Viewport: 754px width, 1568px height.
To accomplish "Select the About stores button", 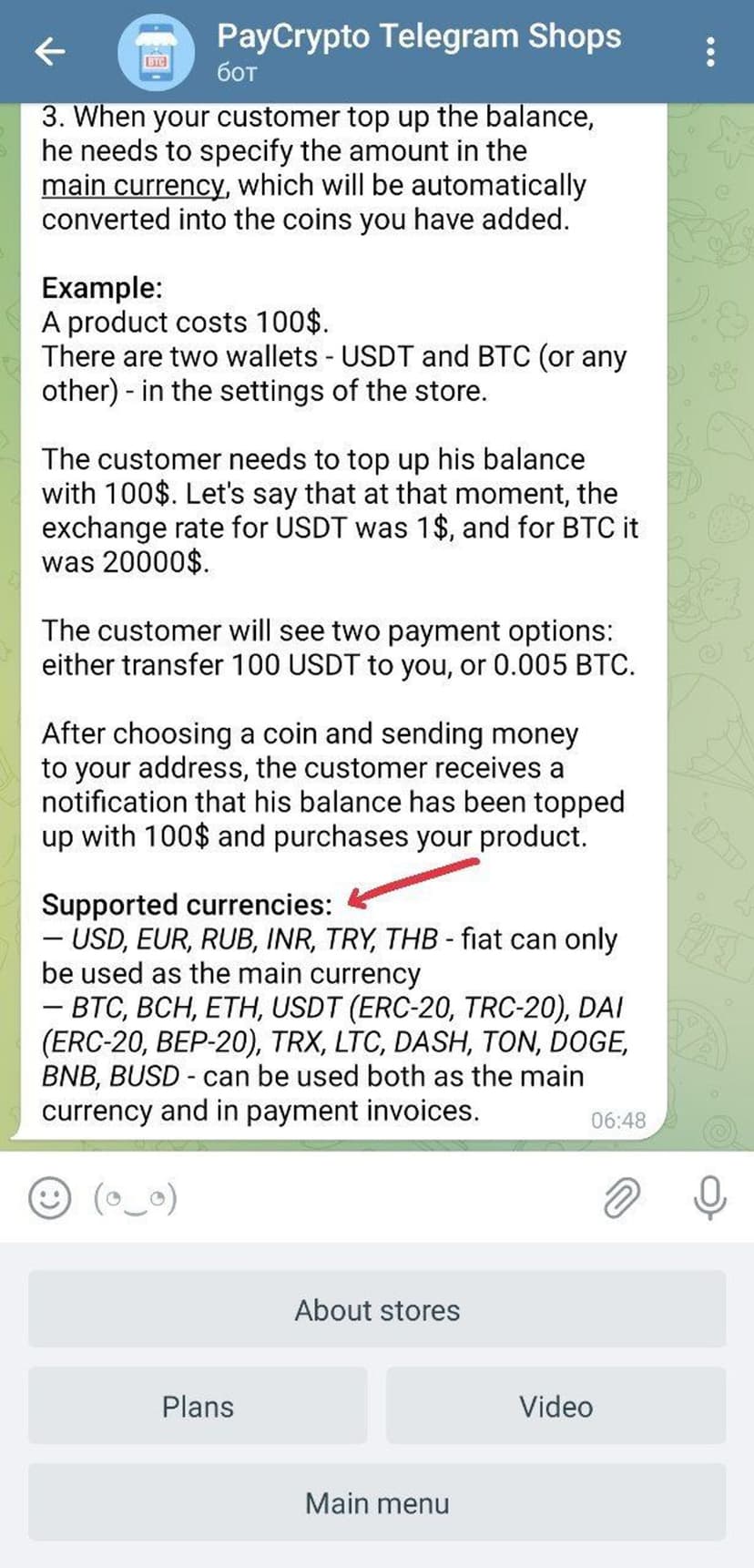I will coord(377,1310).
